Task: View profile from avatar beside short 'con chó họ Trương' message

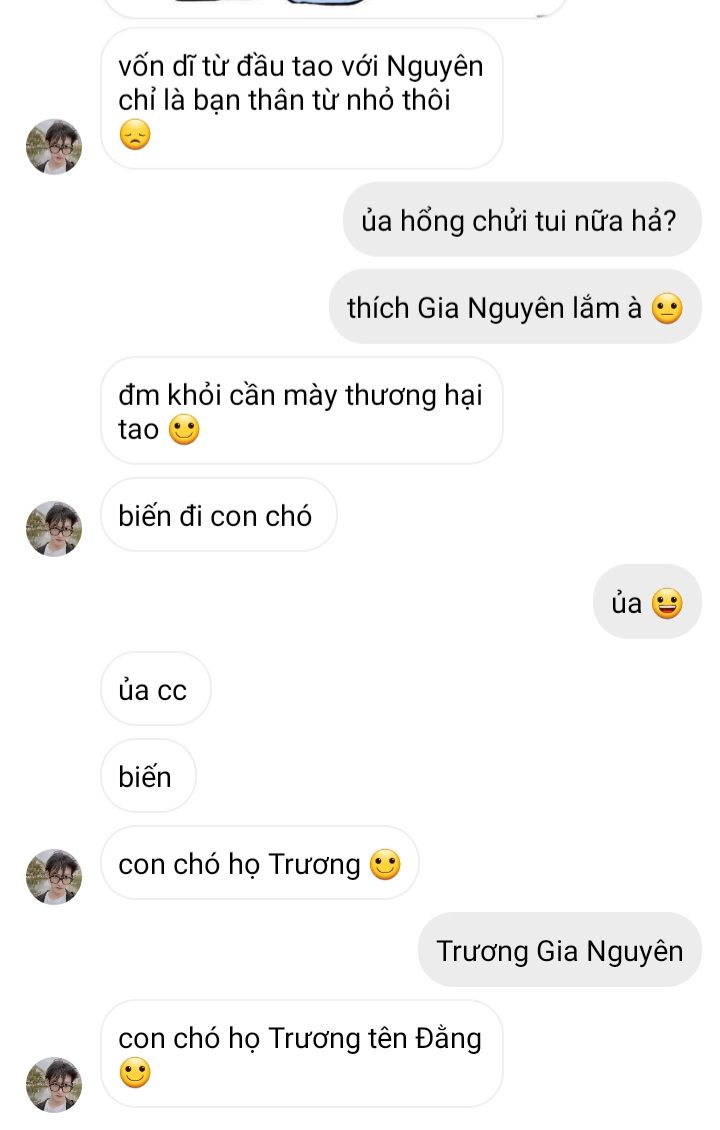Action: point(54,876)
